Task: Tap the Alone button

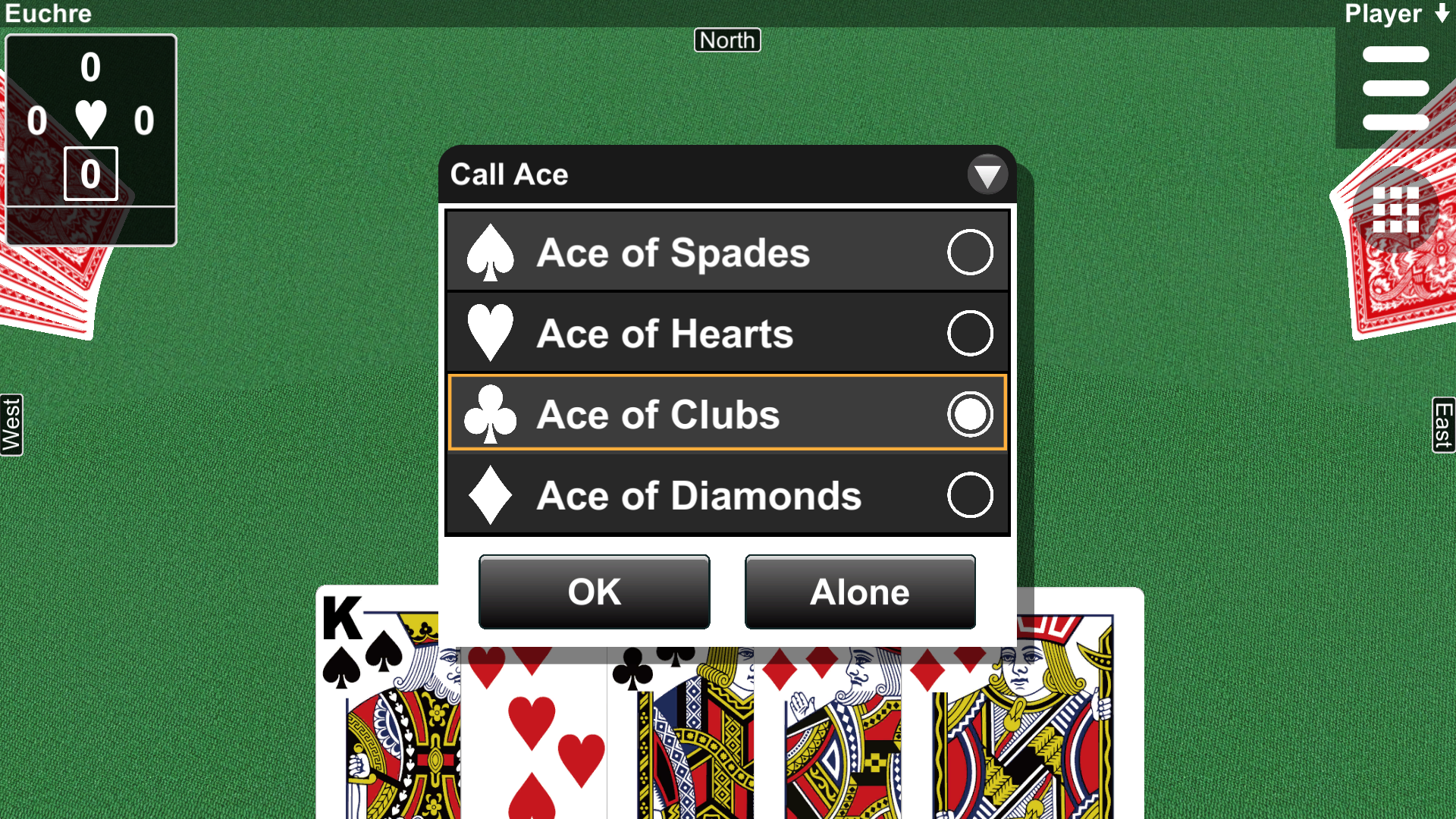Action: click(859, 591)
